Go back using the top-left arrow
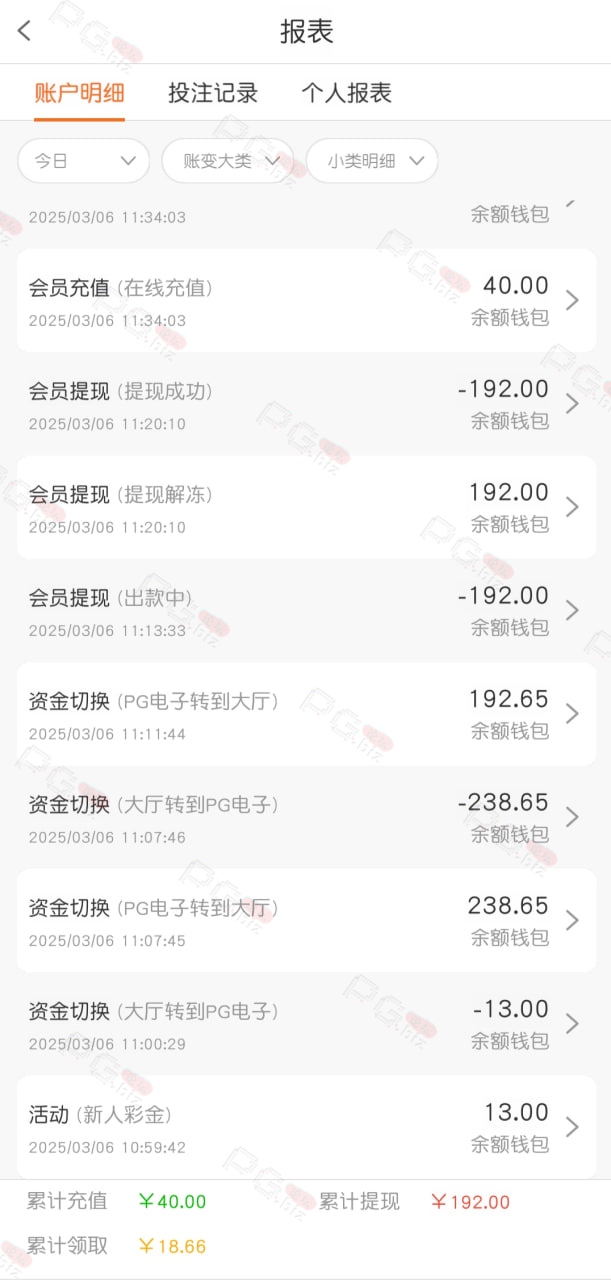611x1280 pixels. click(x=25, y=31)
